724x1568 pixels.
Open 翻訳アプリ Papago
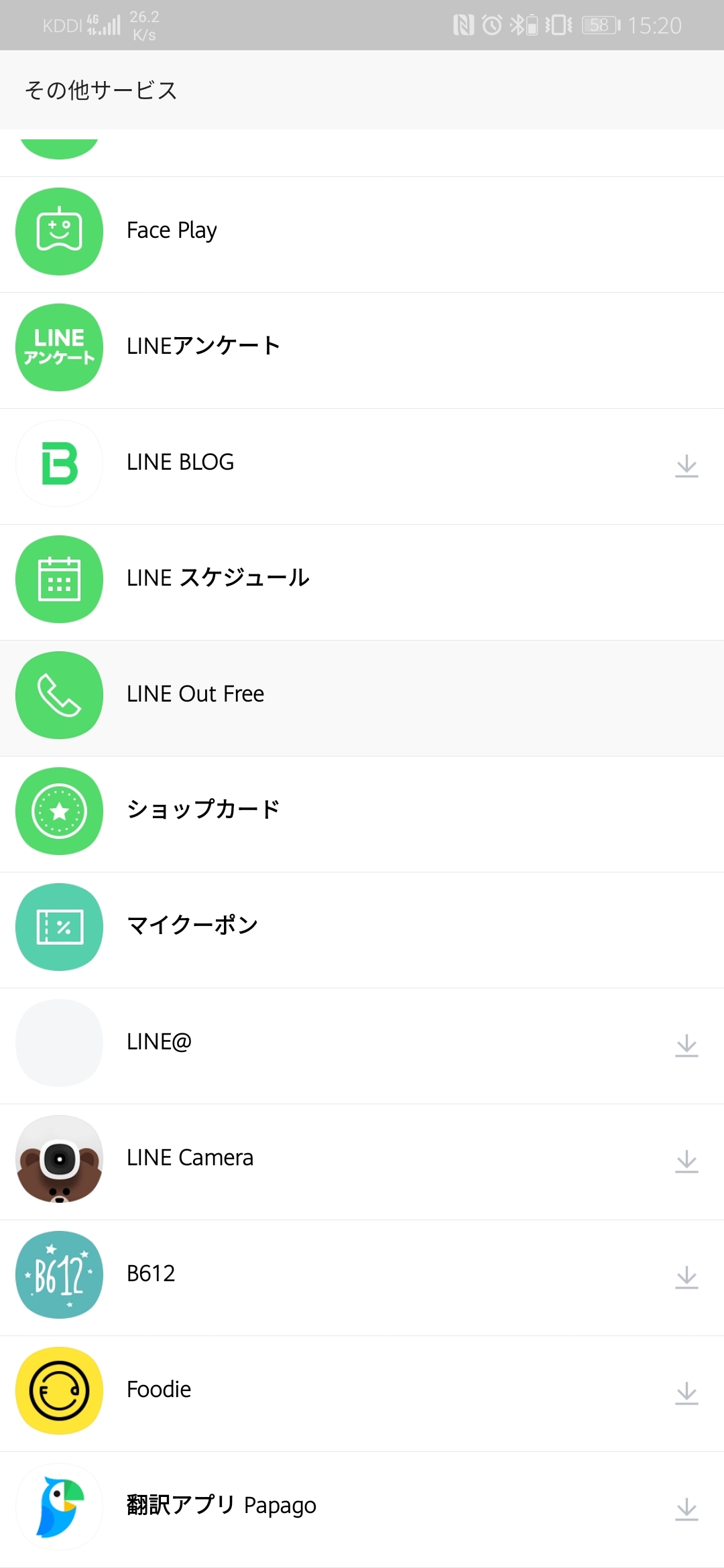221,1506
